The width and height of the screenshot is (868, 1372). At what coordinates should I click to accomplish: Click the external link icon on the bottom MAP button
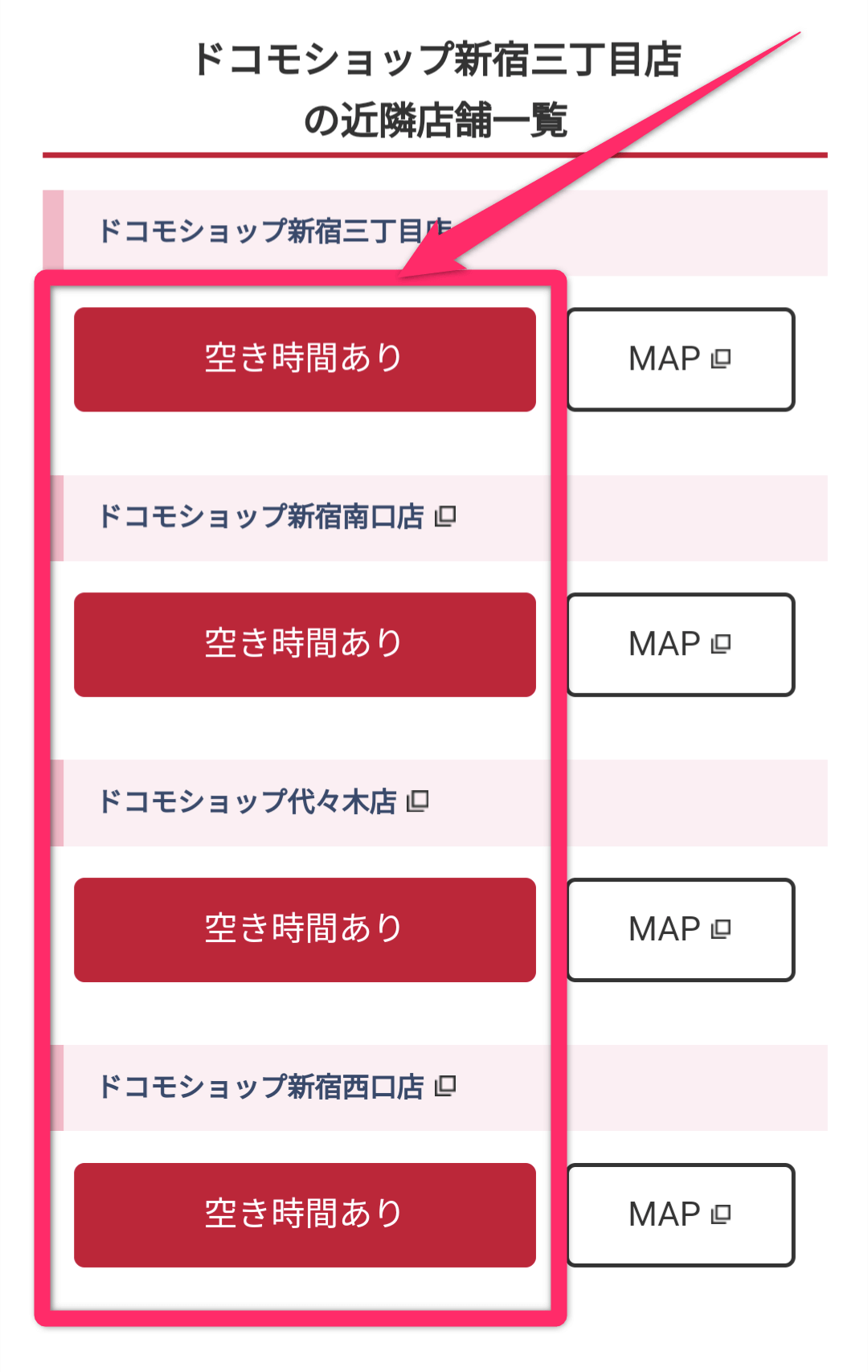coord(722,1215)
